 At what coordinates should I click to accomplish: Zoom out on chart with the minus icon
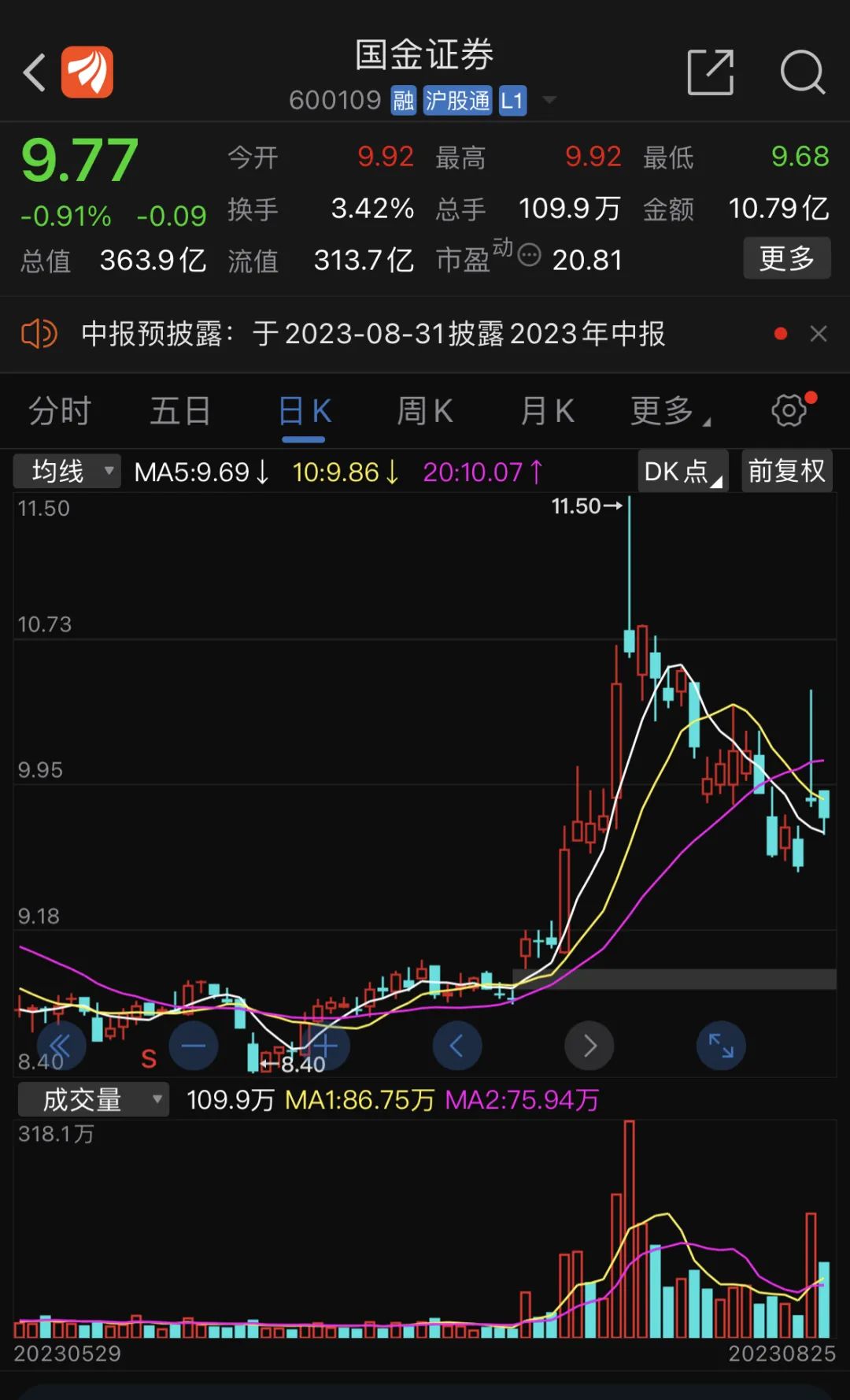pos(194,1045)
